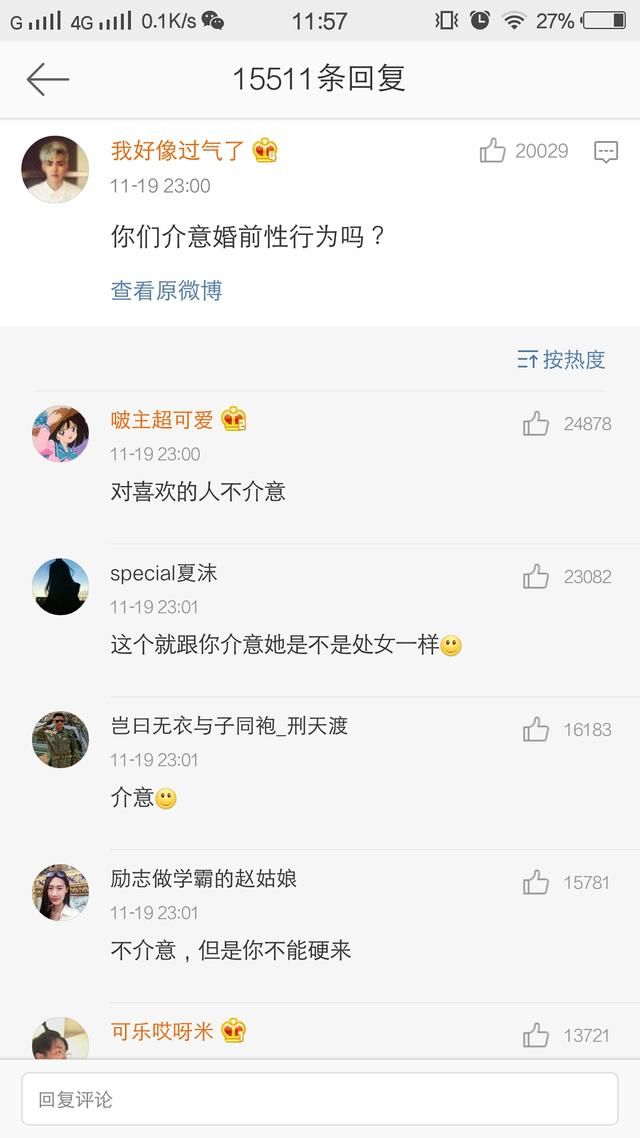Like the comment by special夏沫

click(x=536, y=577)
